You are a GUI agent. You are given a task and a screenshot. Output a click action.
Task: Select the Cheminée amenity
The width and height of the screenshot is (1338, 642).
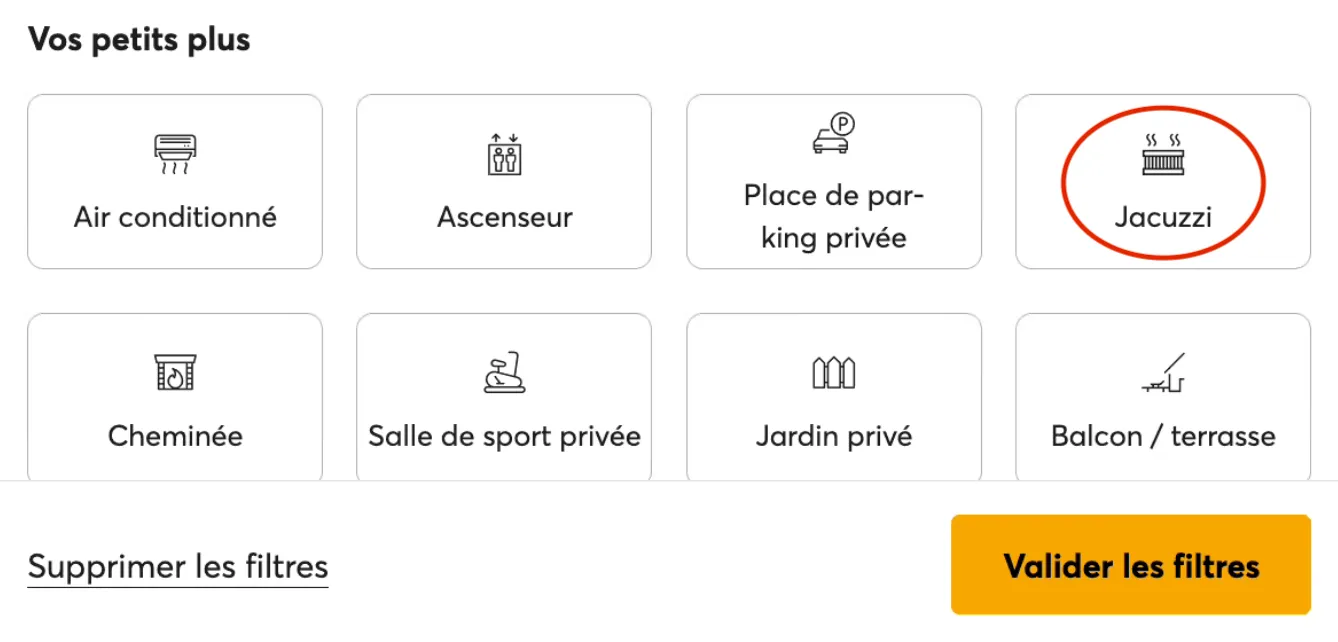click(175, 400)
